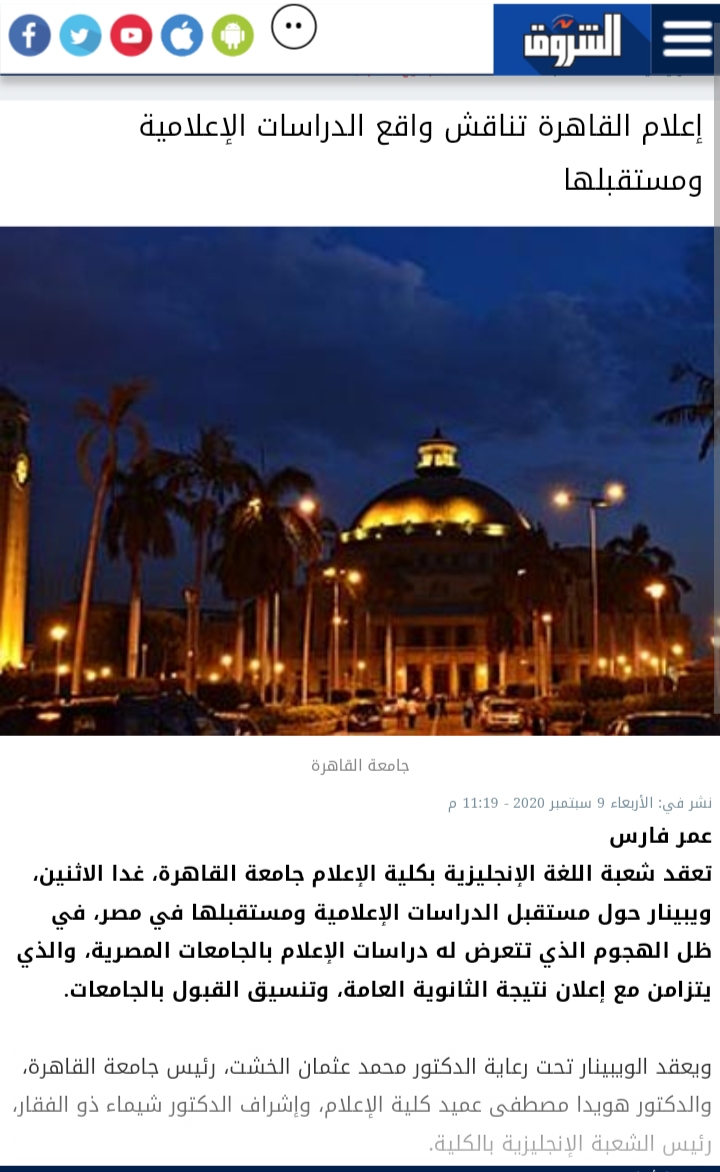Screen dimensions: 720x1172
Task: Get the Android app
Action: (x=233, y=36)
